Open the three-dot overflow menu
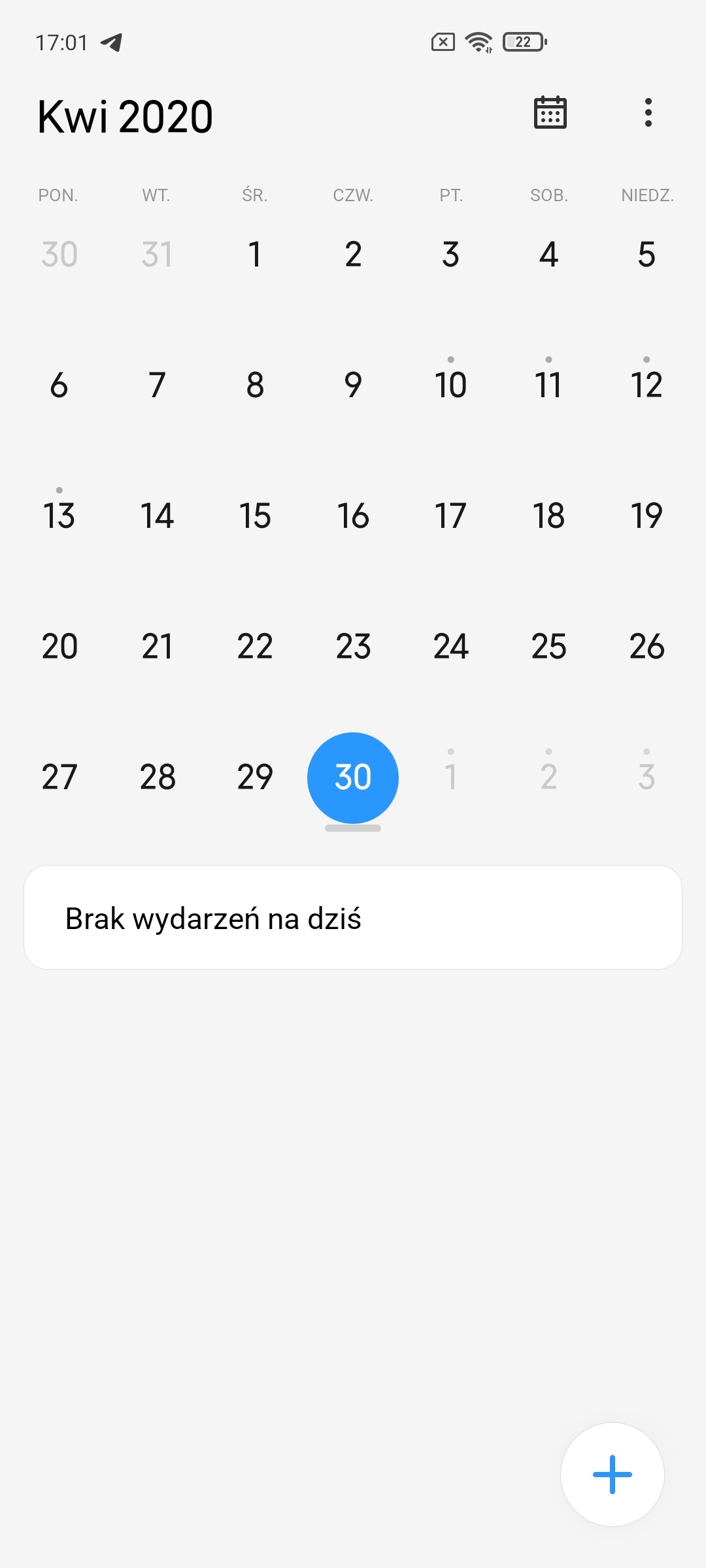This screenshot has width=706, height=1568. point(648,113)
